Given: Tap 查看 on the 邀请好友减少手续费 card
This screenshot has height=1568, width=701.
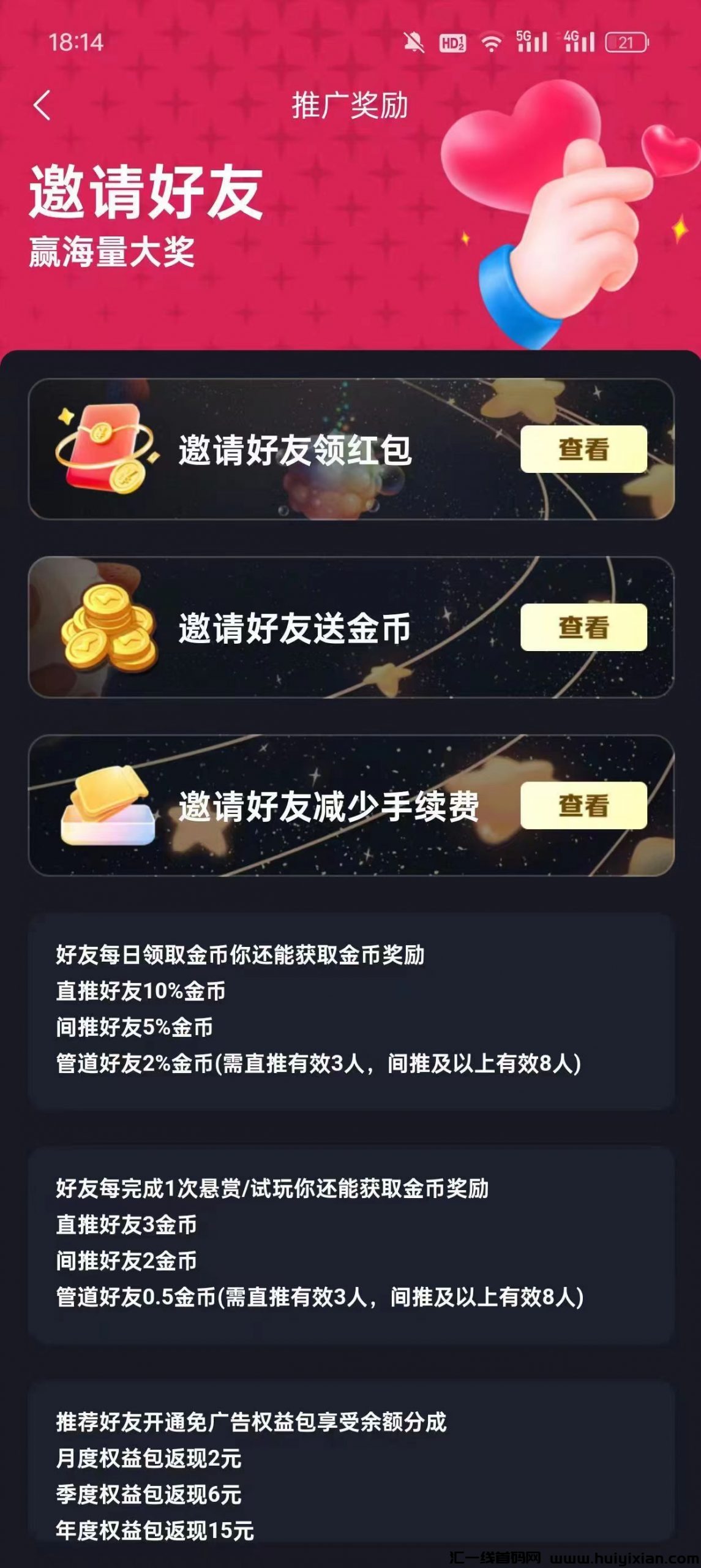Looking at the screenshot, I should coord(583,805).
